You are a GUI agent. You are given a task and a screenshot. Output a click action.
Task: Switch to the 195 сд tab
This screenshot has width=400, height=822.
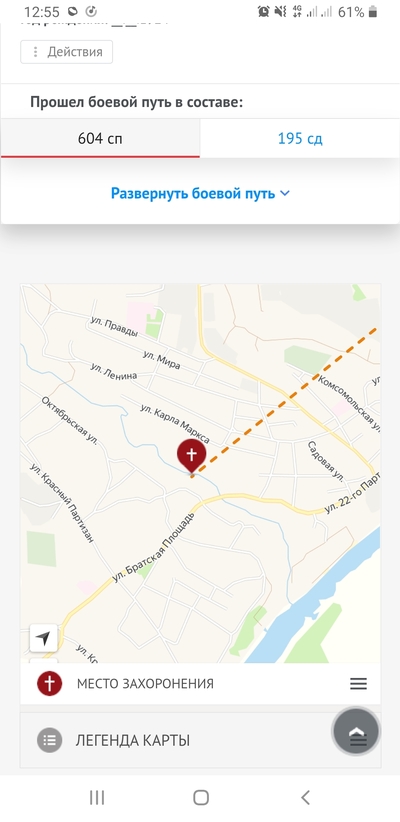(300, 138)
